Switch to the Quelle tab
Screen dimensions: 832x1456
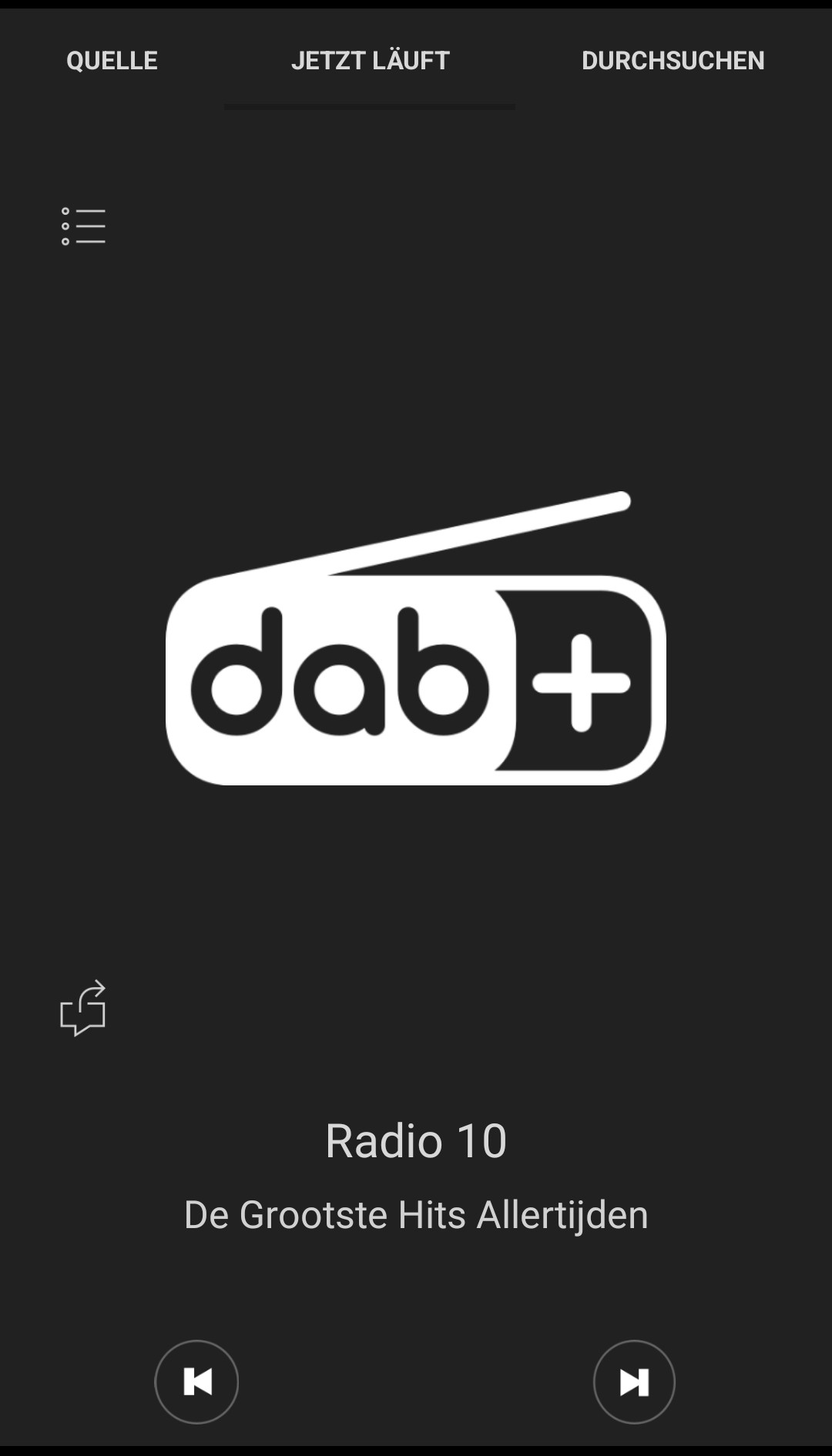(x=112, y=61)
